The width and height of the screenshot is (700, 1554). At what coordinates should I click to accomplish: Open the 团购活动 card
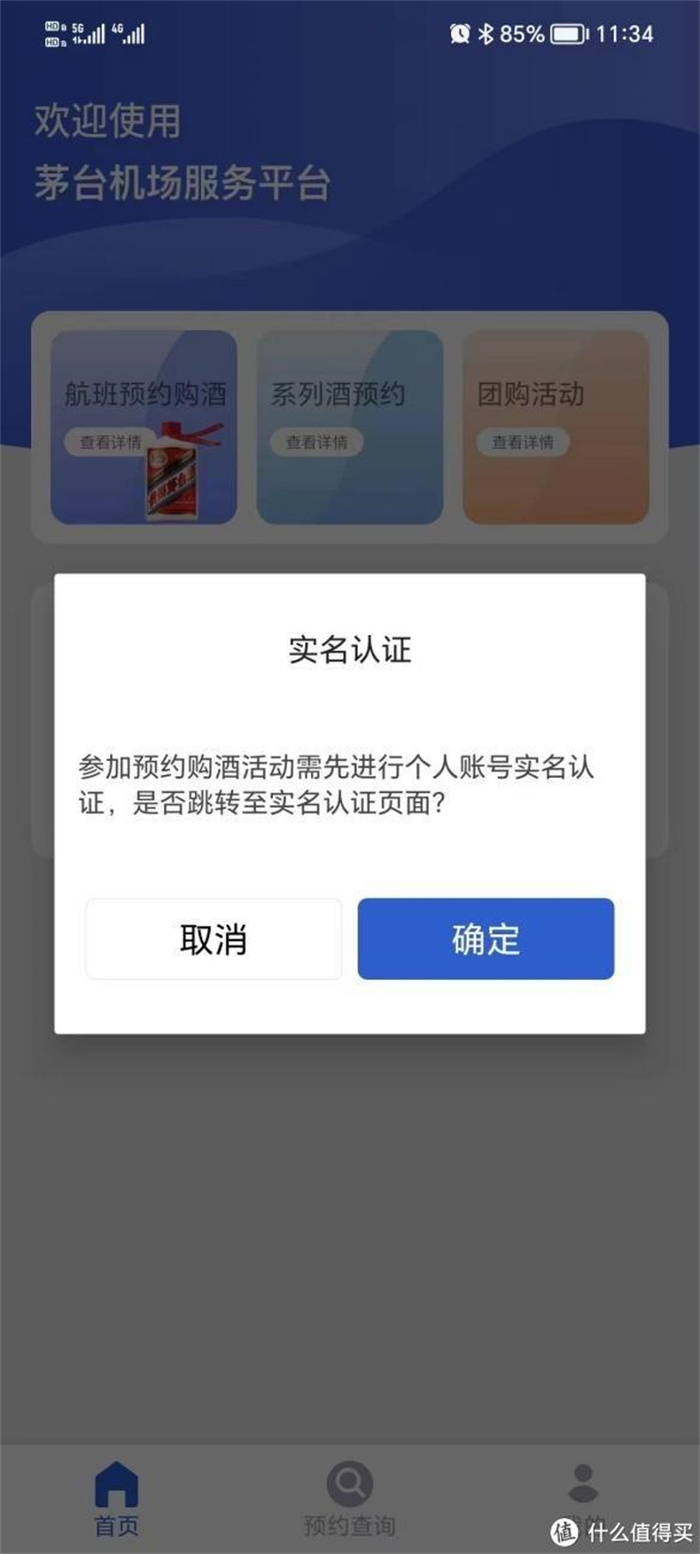click(555, 427)
